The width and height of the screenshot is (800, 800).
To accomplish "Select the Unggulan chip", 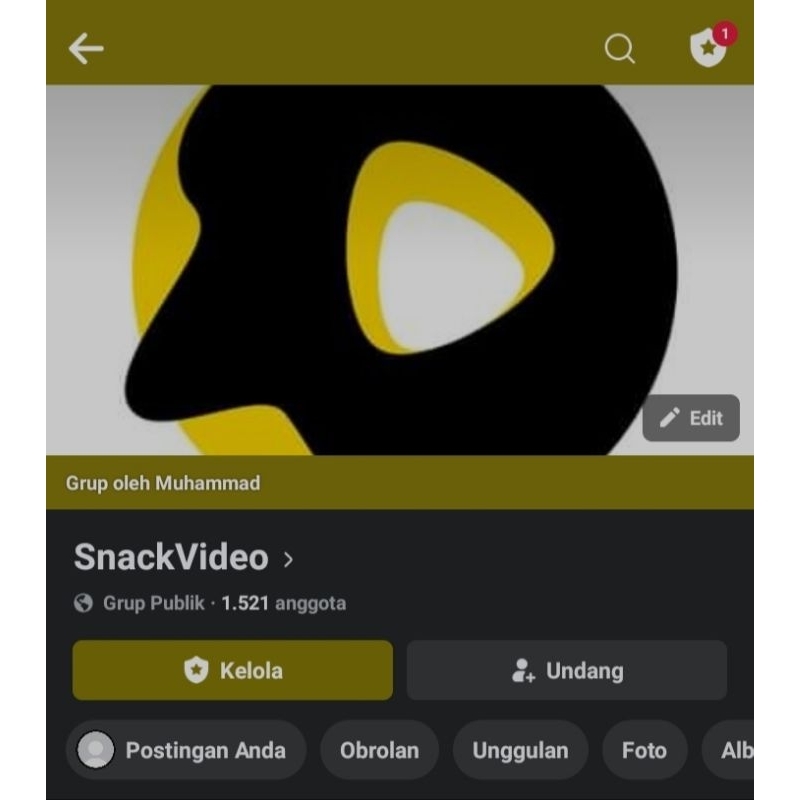I will coord(520,750).
